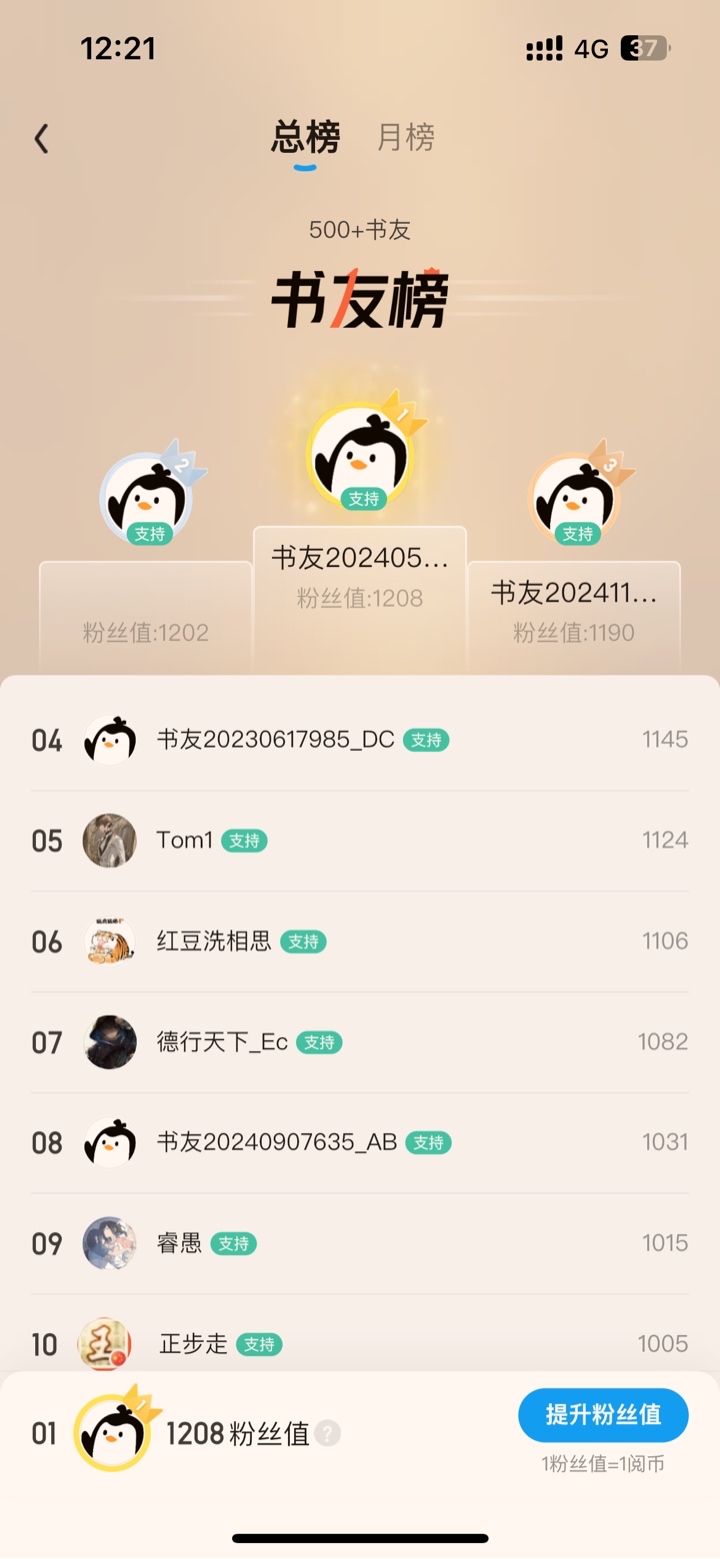
Task: Open the first-place user 书友202405
Action: (360, 456)
